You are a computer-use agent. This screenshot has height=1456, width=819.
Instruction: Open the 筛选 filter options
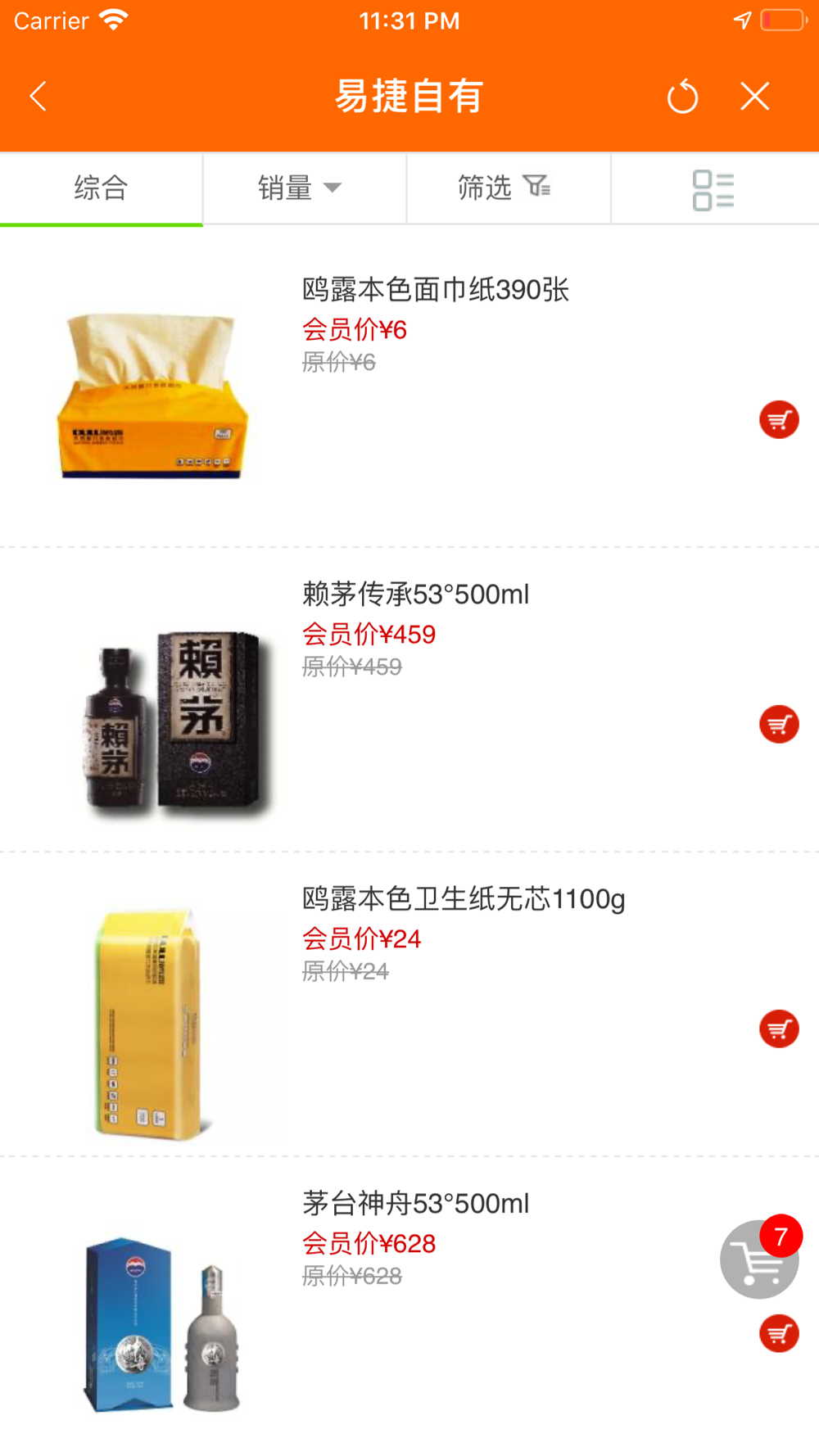pos(504,188)
